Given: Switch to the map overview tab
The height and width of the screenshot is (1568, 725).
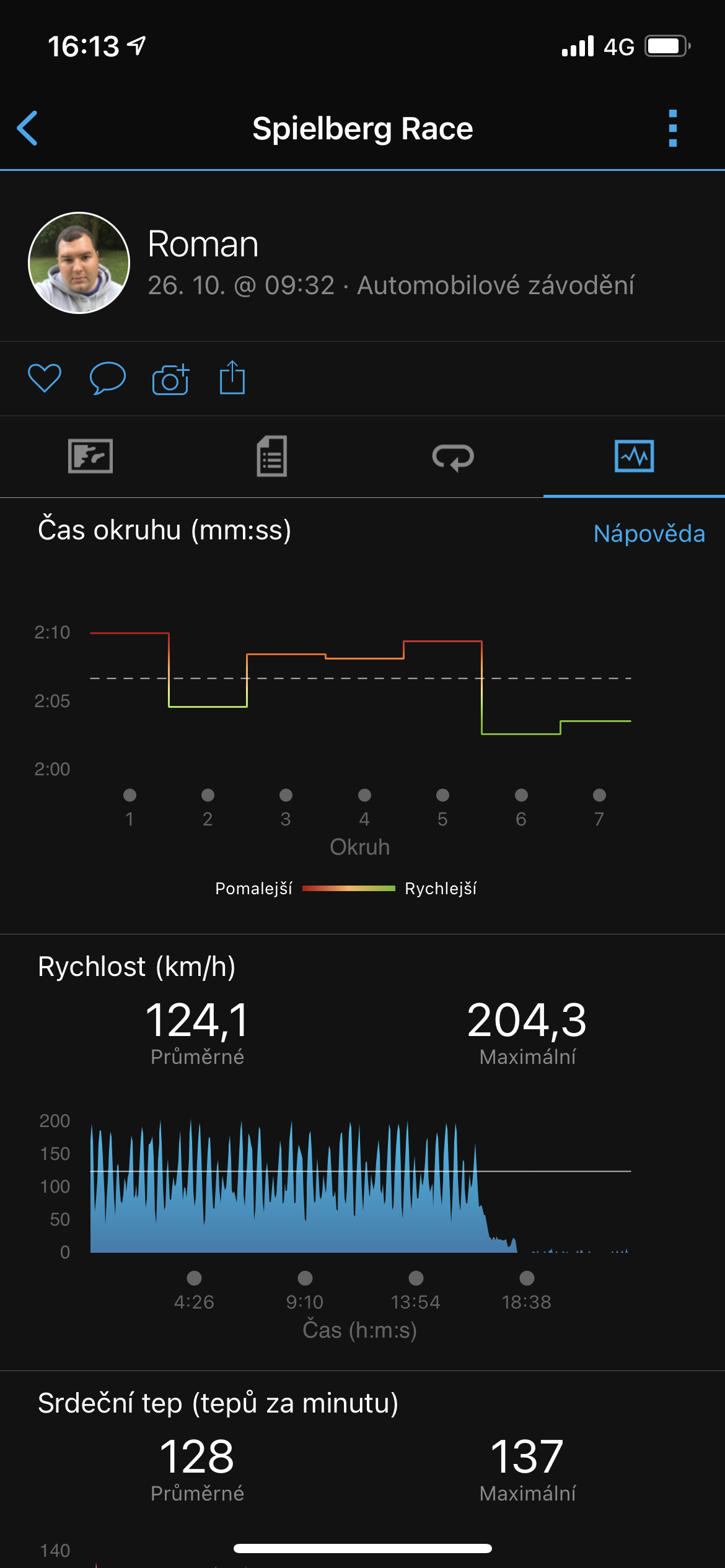Looking at the screenshot, I should pos(90,456).
